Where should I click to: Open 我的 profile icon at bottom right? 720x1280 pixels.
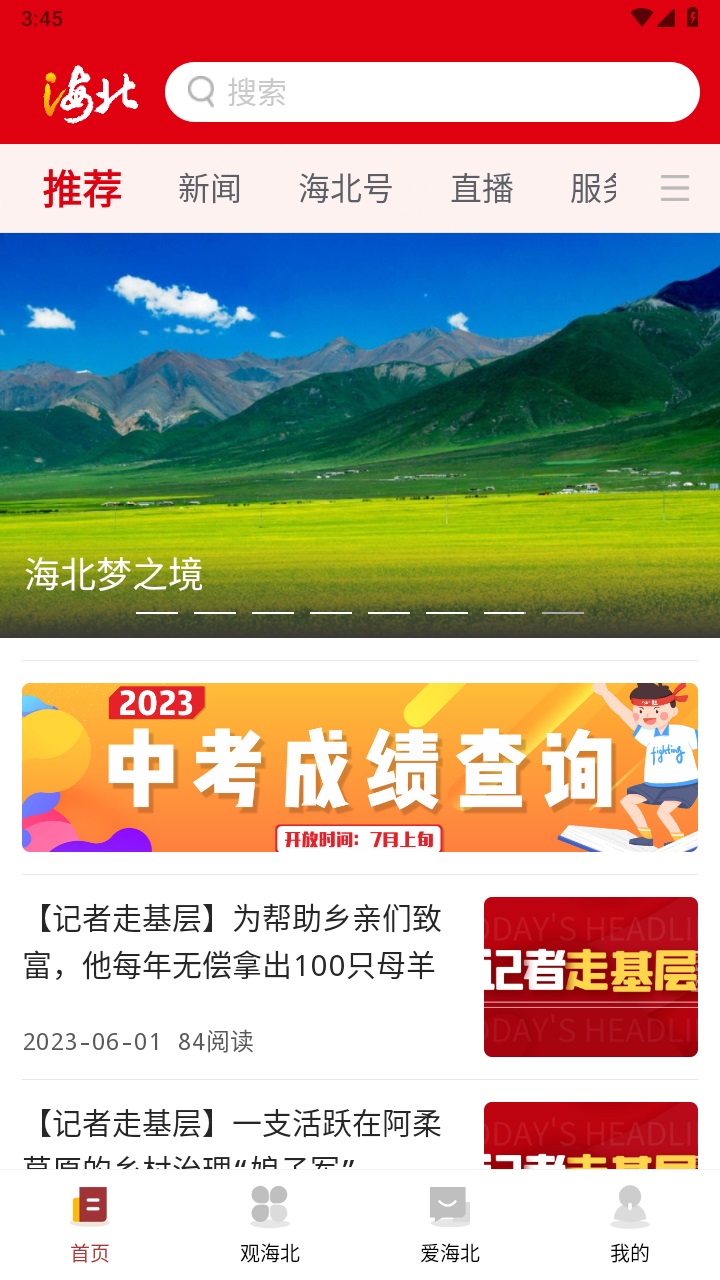630,1207
